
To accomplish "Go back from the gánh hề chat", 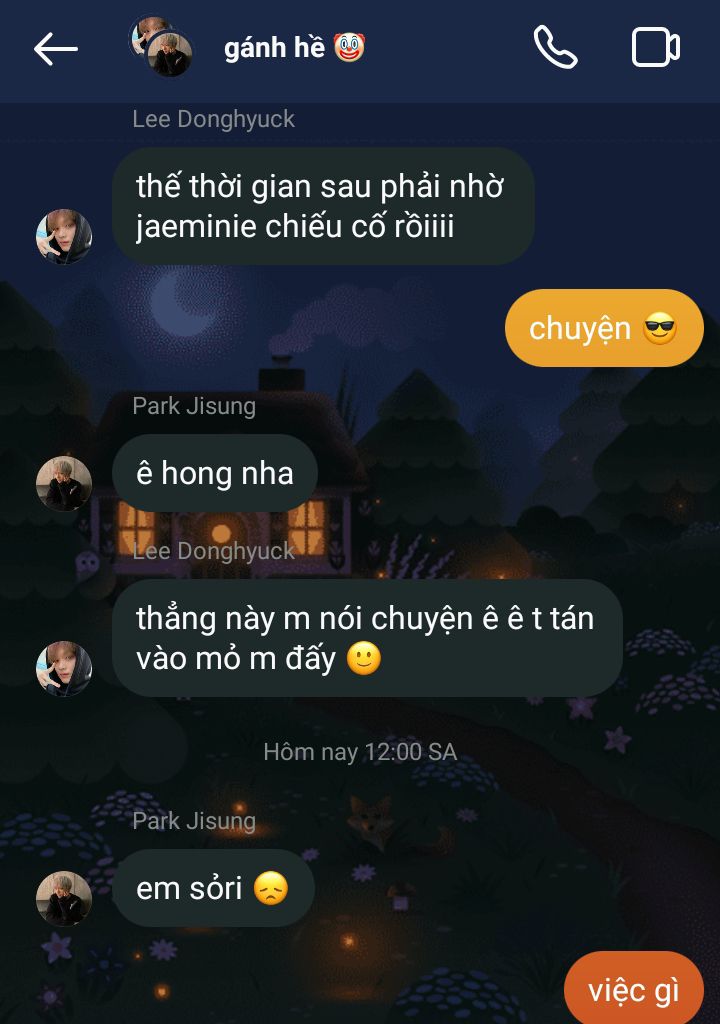I will click(55, 48).
